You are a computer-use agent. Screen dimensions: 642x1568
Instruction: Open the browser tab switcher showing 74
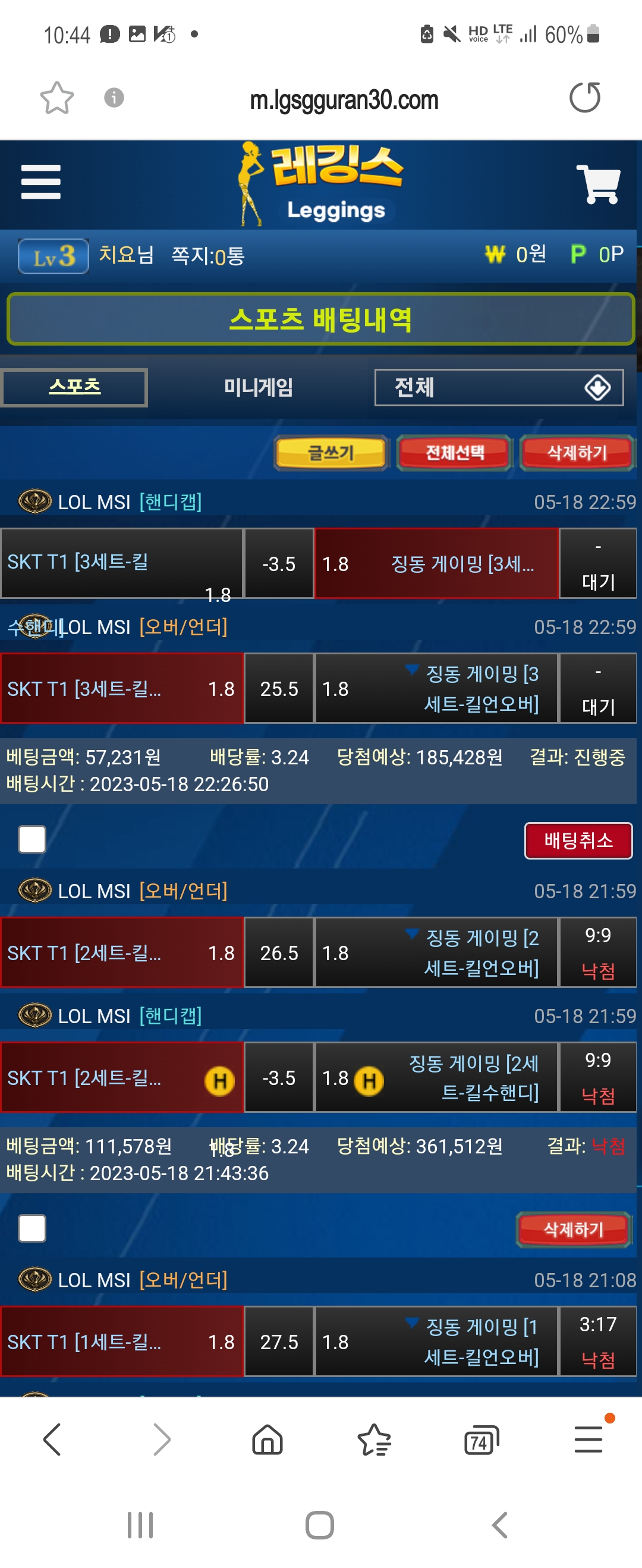[481, 1441]
